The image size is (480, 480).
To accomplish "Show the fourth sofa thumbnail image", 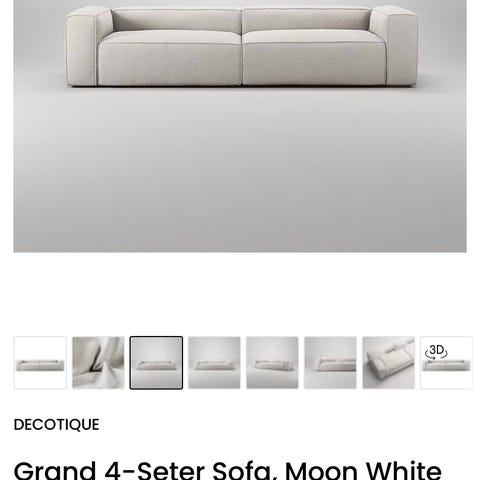I will pyautogui.click(x=214, y=363).
